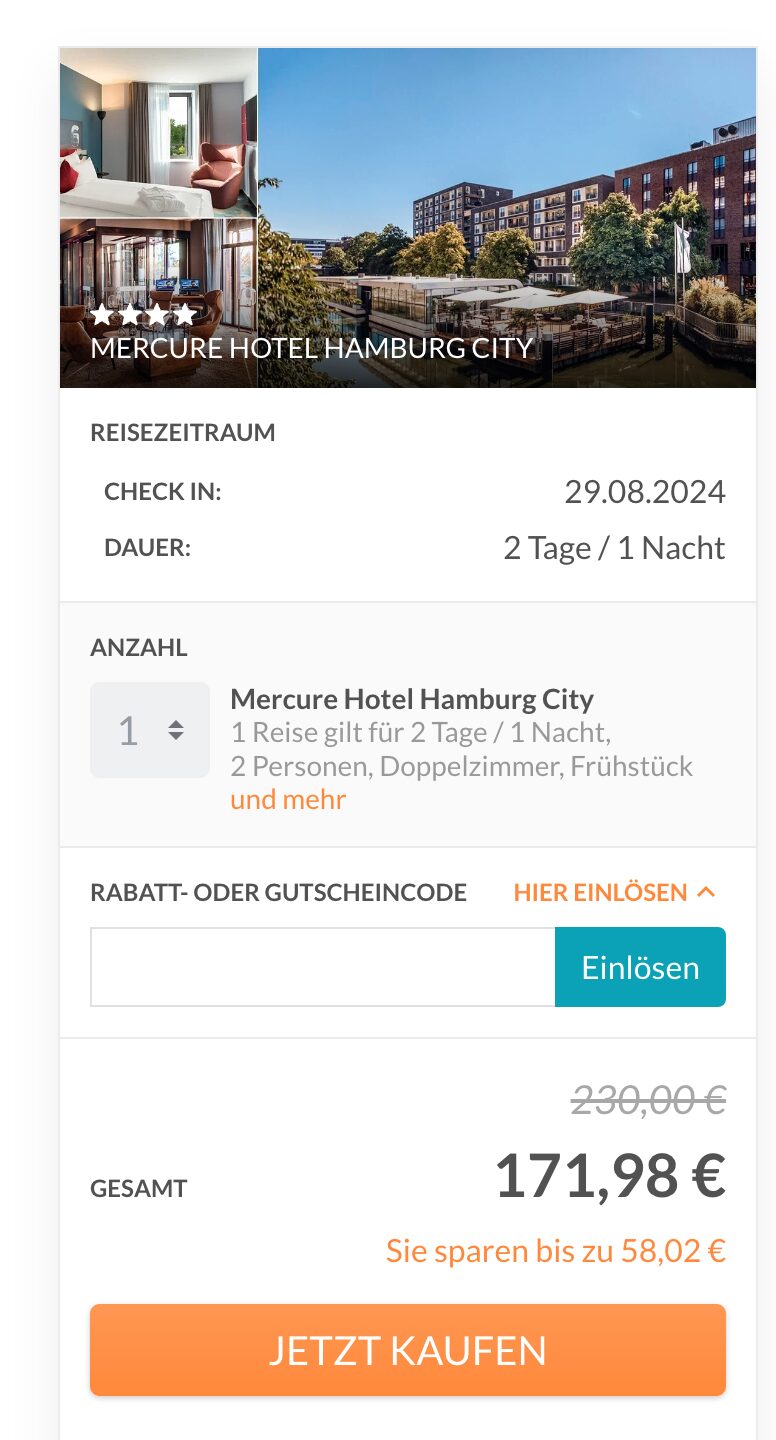Open HIER EINLÖSEN voucher area
This screenshot has height=1440, width=776.
coord(600,891)
